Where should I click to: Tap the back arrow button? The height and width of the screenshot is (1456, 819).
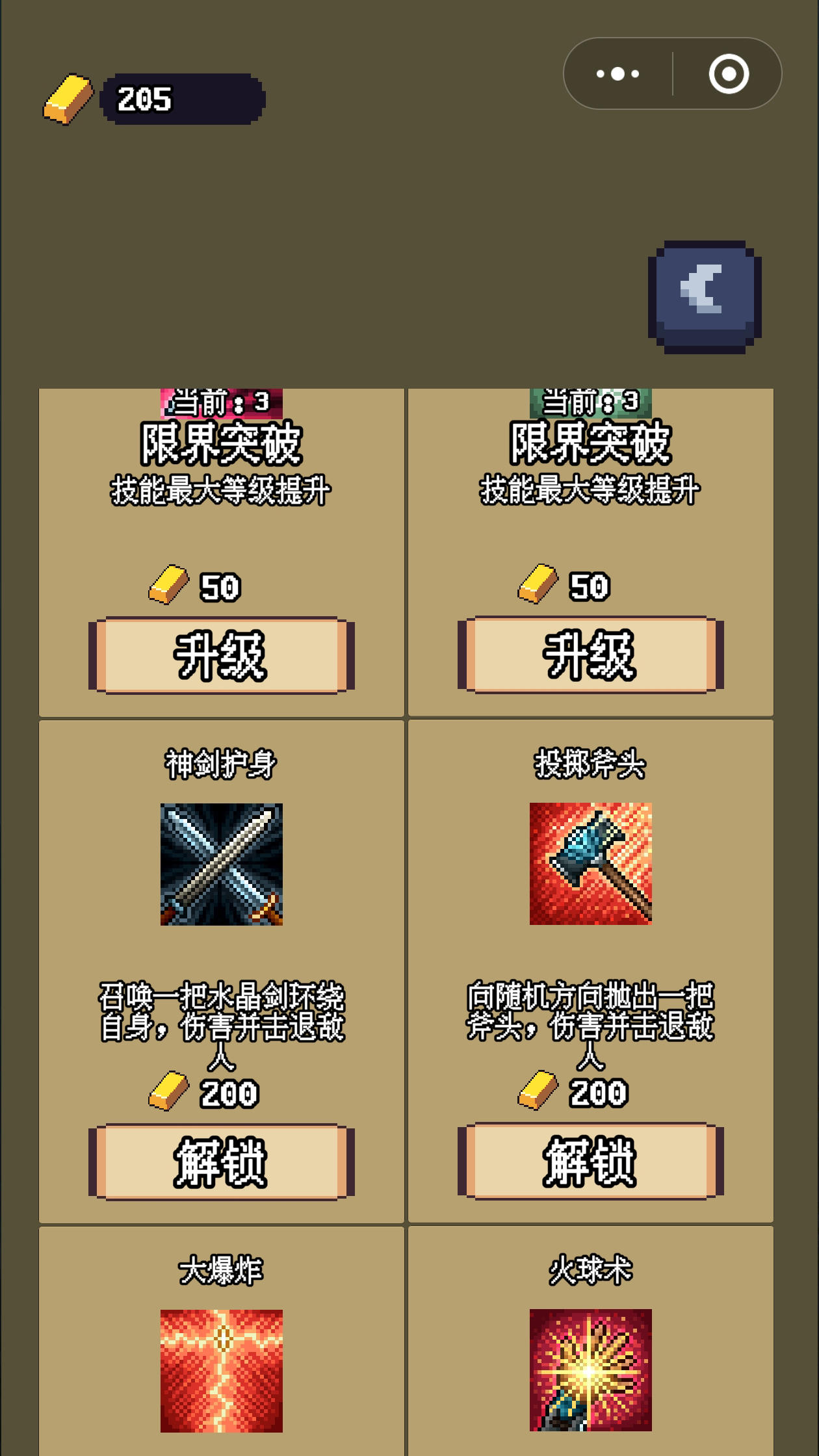click(705, 297)
